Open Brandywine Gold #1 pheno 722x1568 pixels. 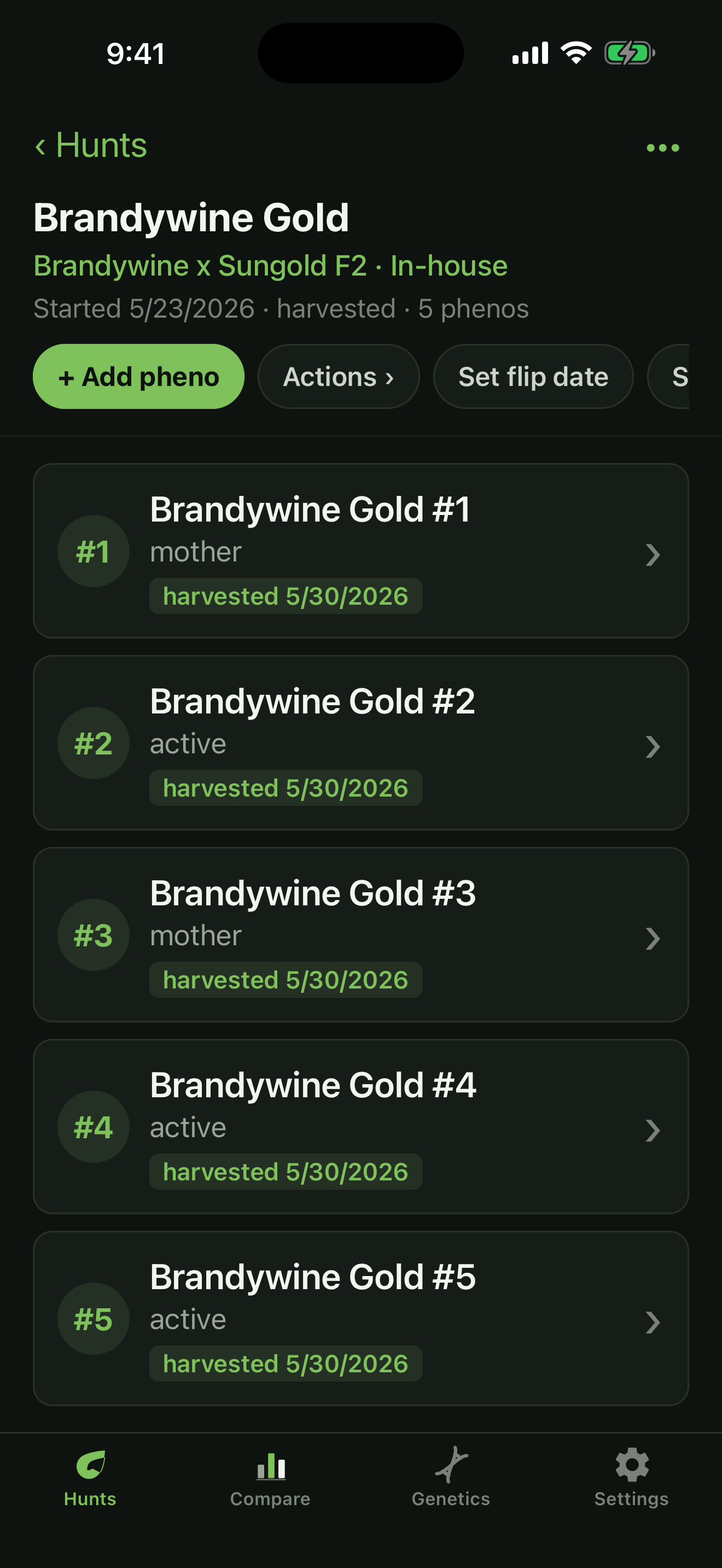point(361,551)
